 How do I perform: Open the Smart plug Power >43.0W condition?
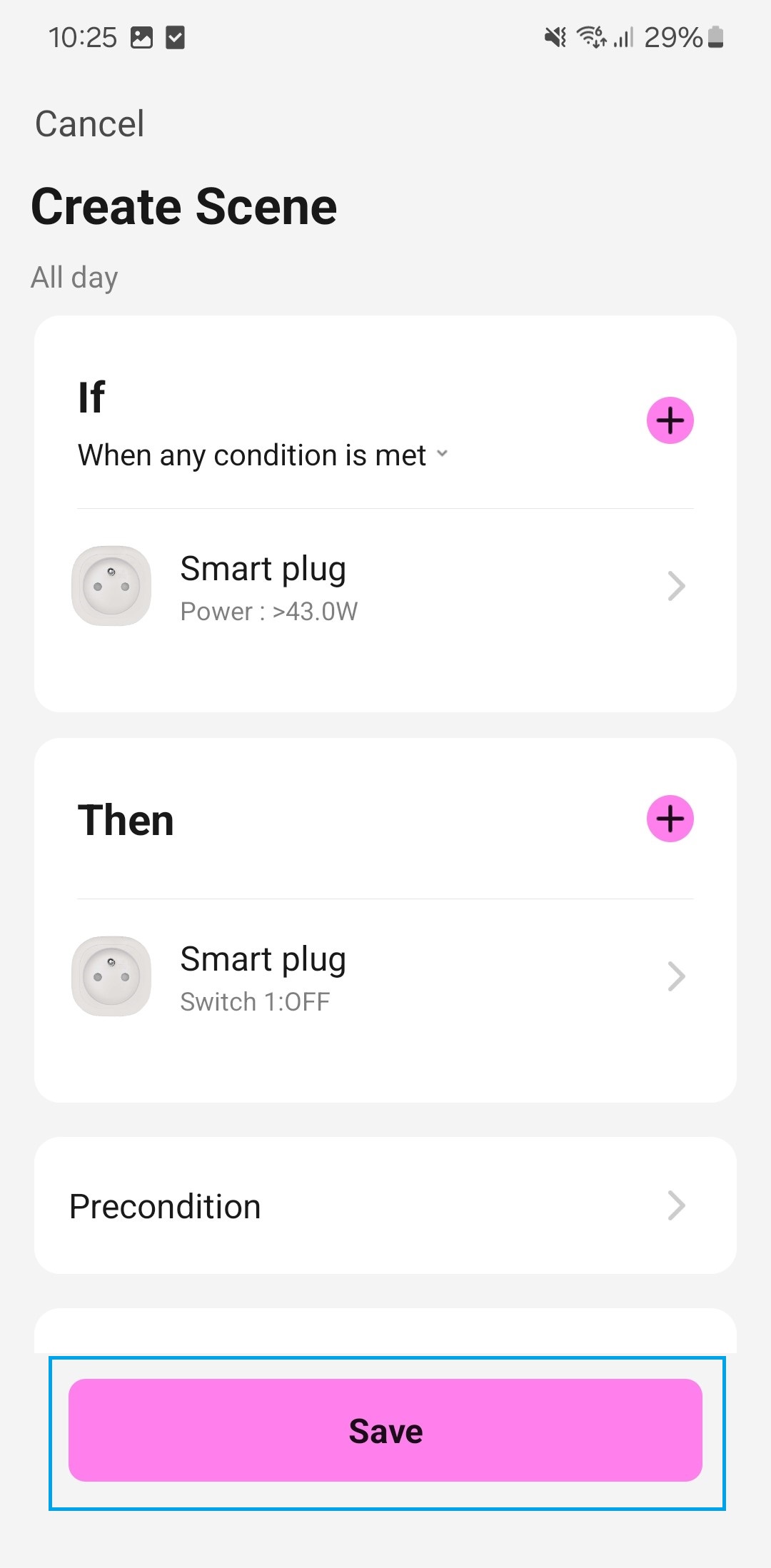pos(385,587)
